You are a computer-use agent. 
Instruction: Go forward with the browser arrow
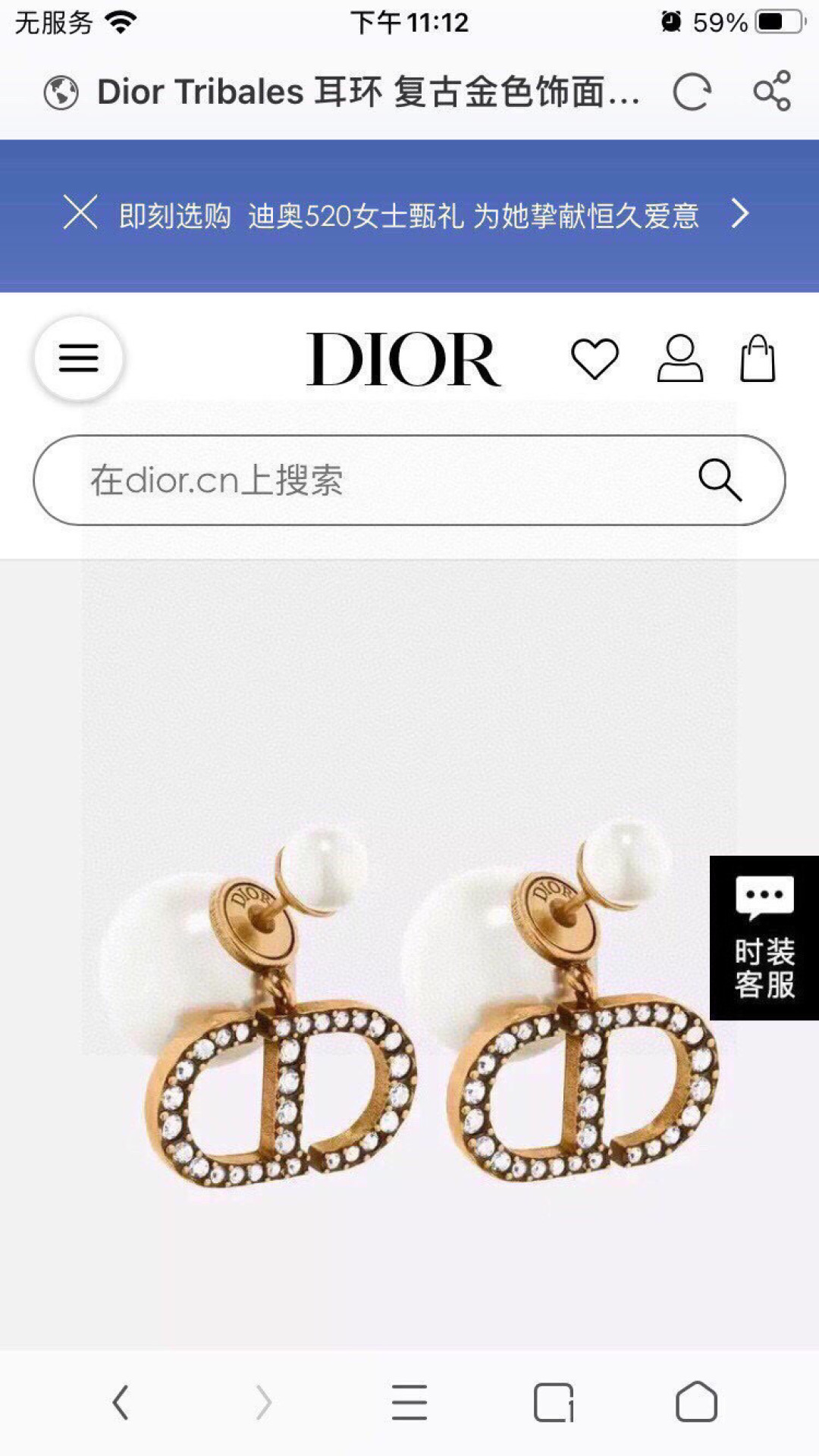(263, 1402)
